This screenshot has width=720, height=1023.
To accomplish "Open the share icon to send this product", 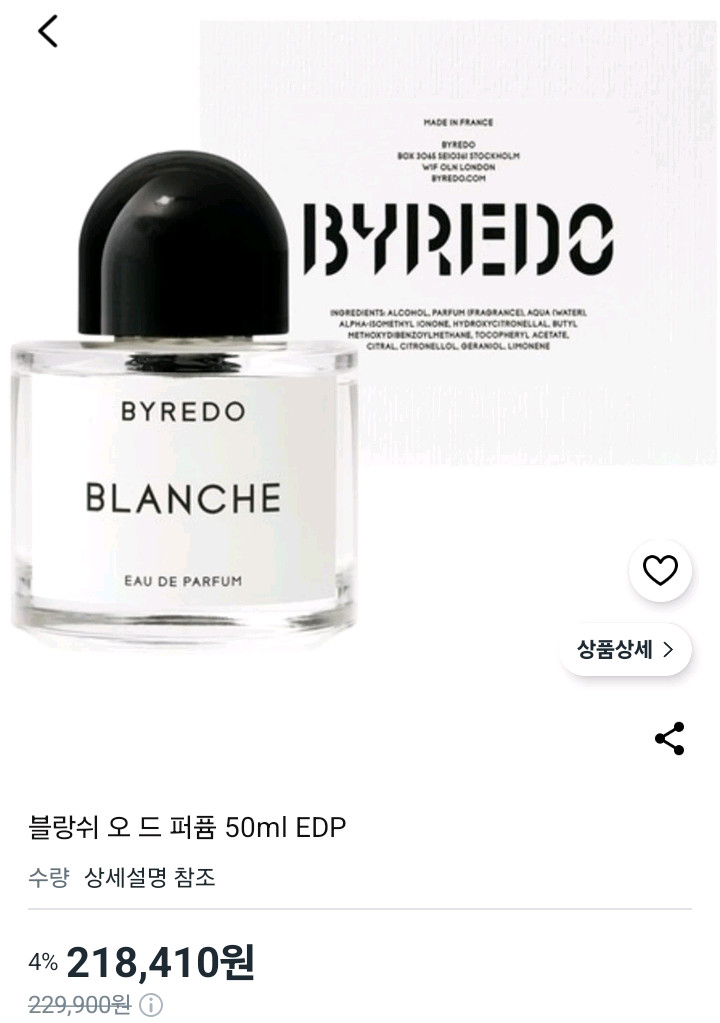I will [669, 737].
